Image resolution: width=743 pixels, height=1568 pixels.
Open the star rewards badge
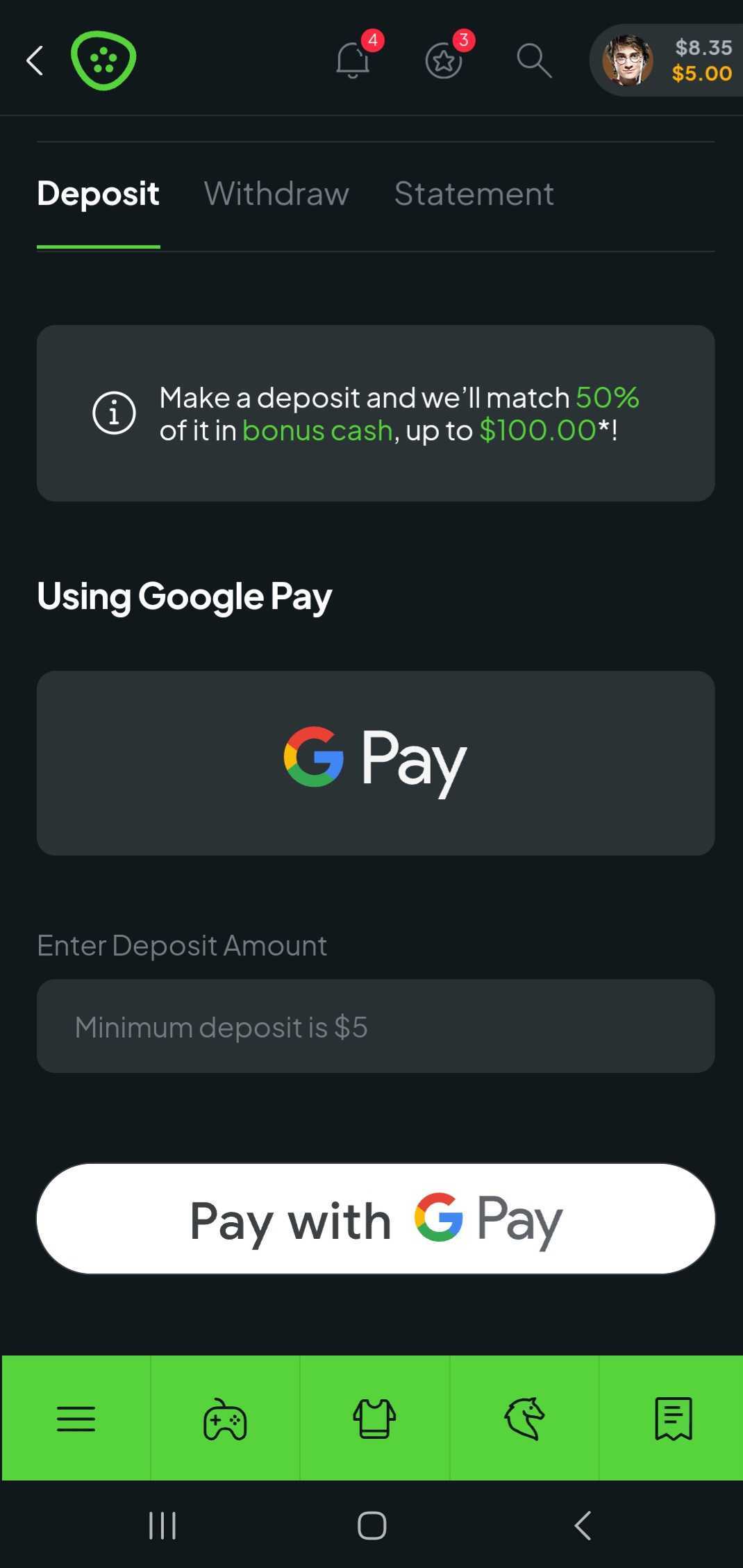click(x=444, y=60)
